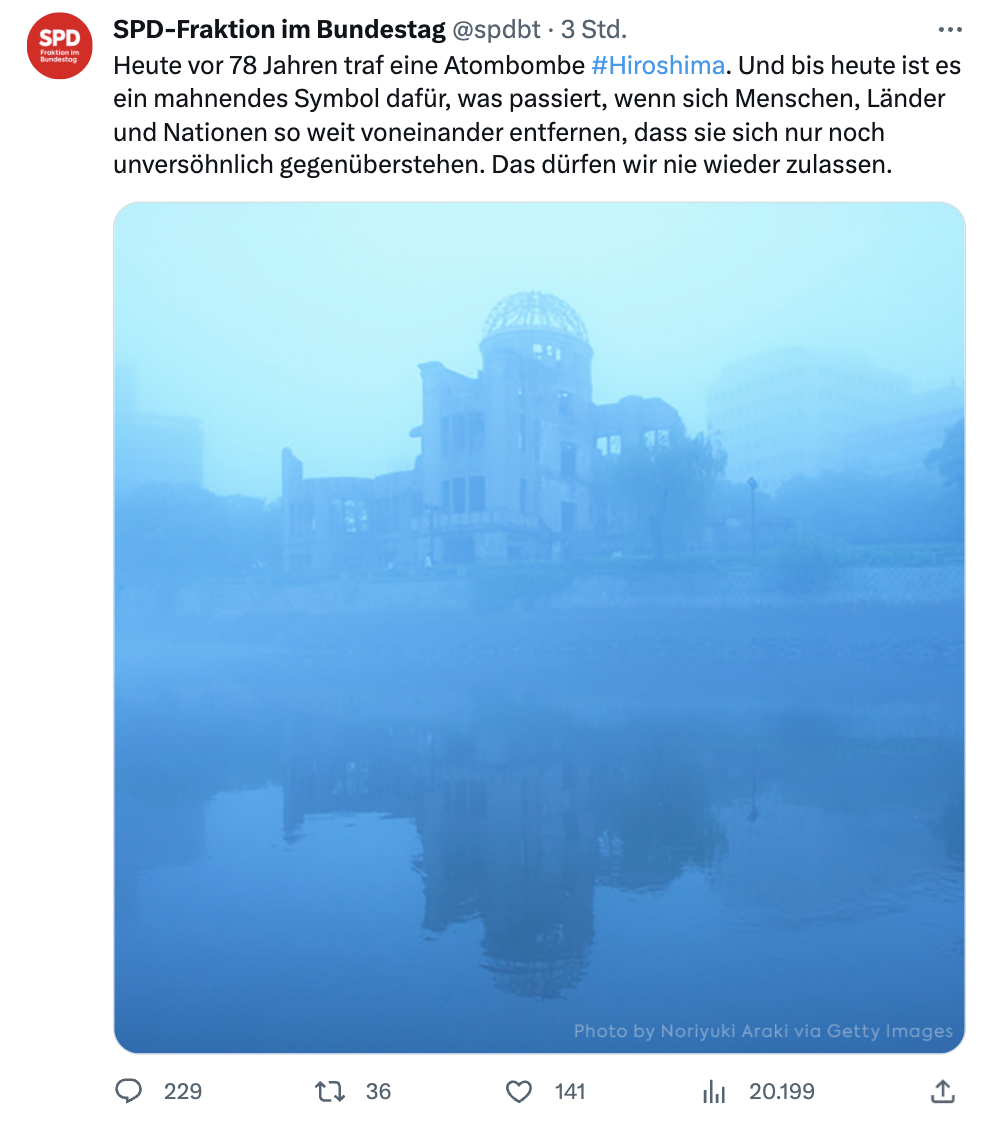The width and height of the screenshot is (988, 1124).
Task: Open the #Hiroshima hashtag link
Action: click(x=657, y=66)
